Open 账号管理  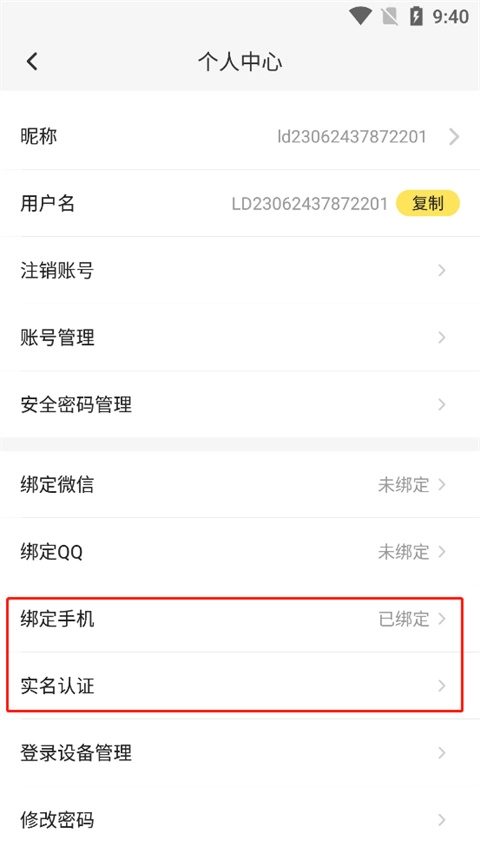tap(240, 337)
